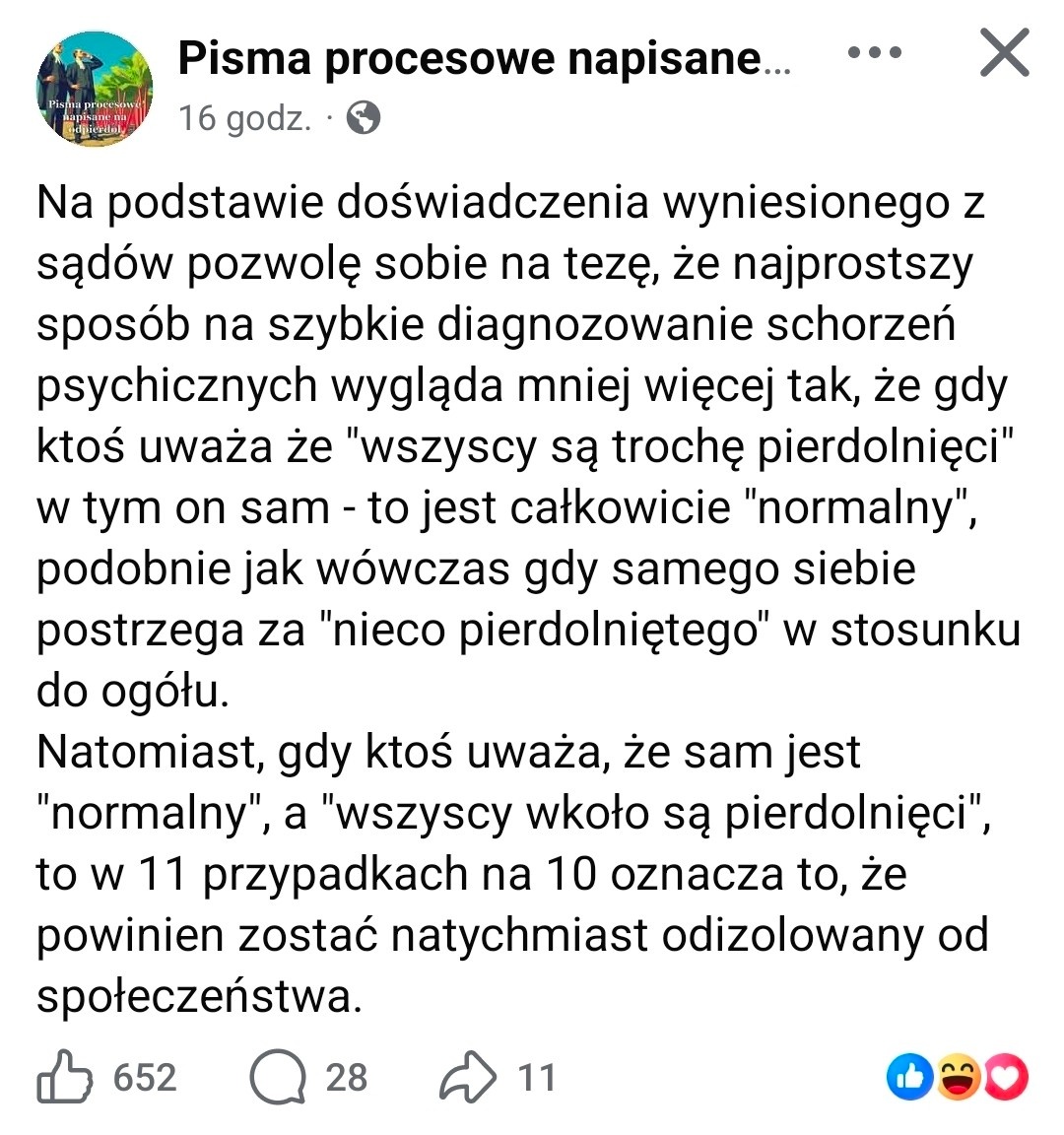This screenshot has height=1135, width=1064.
Task: Open the Pisma procesowe page avatar
Action: point(95,89)
